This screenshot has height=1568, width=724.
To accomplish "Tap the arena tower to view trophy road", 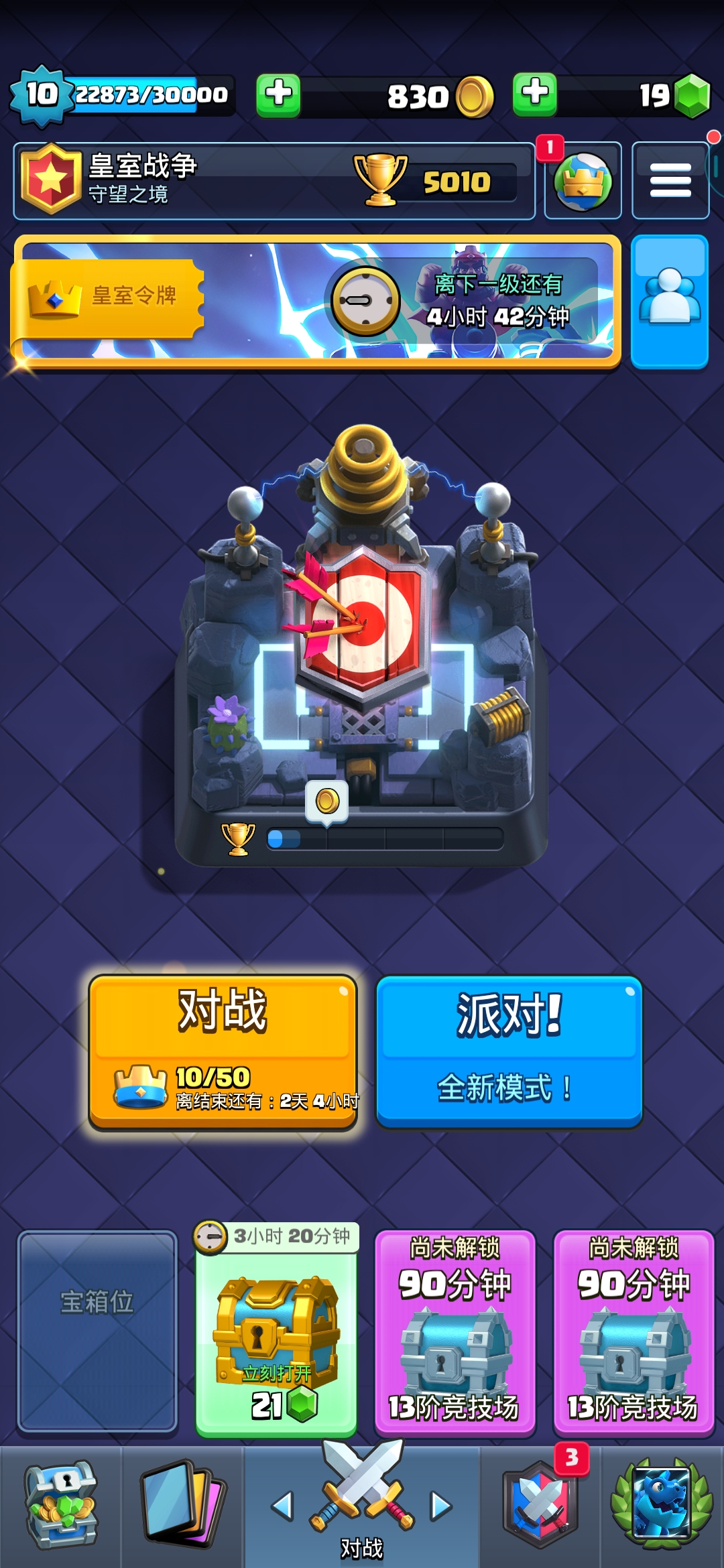I will pyautogui.click(x=362, y=643).
